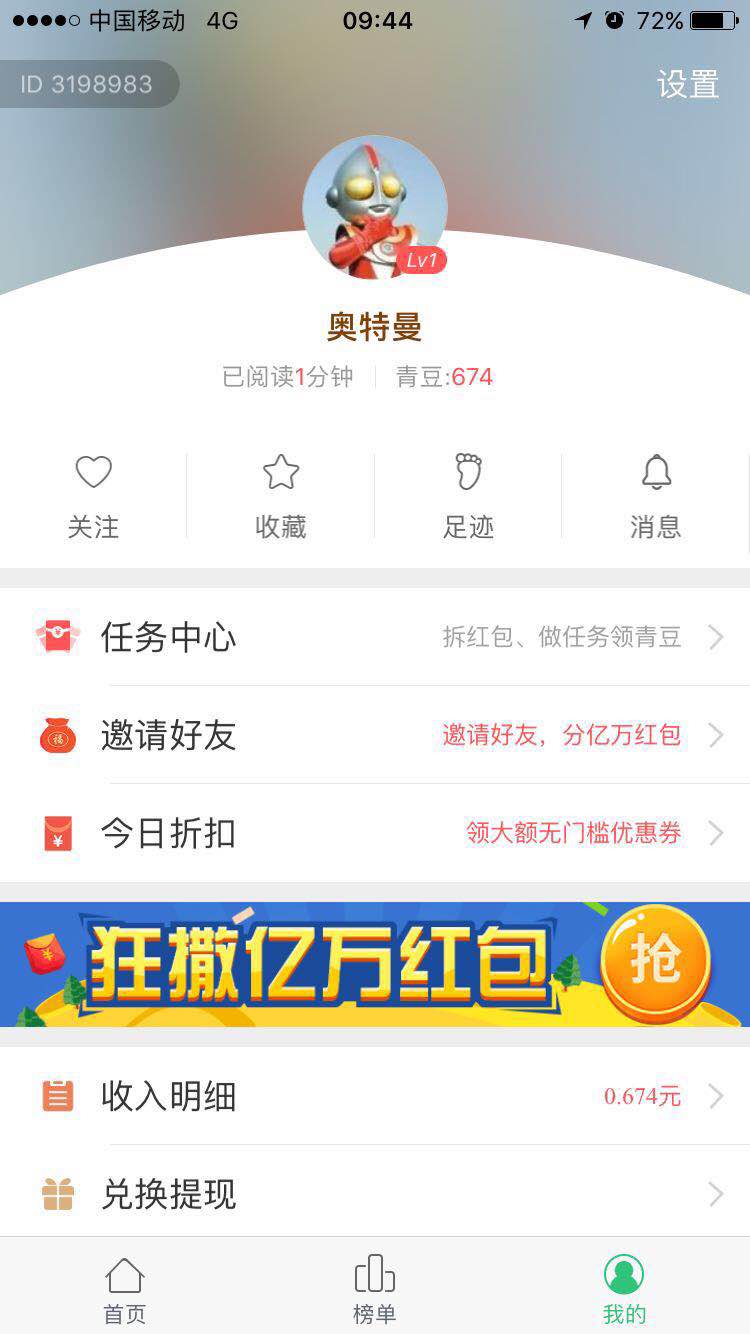Open 邀请好友 invite friends row

[375, 735]
